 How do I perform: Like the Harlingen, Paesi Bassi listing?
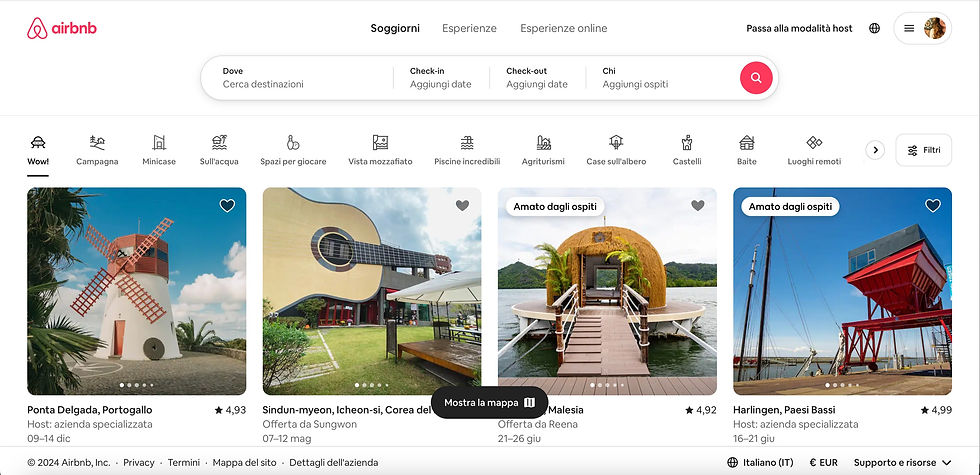[933, 206]
